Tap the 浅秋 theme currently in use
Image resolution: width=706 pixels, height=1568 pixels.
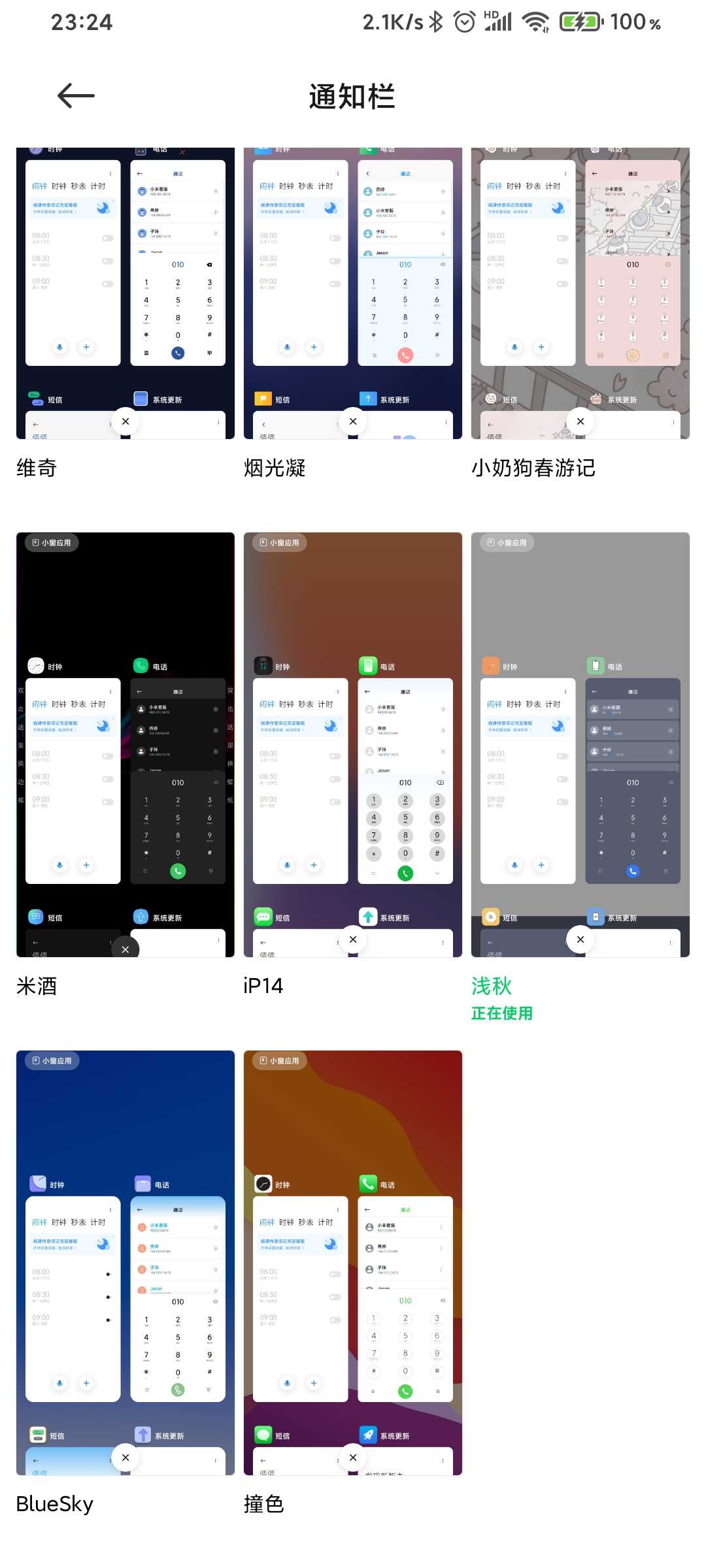pos(580,745)
